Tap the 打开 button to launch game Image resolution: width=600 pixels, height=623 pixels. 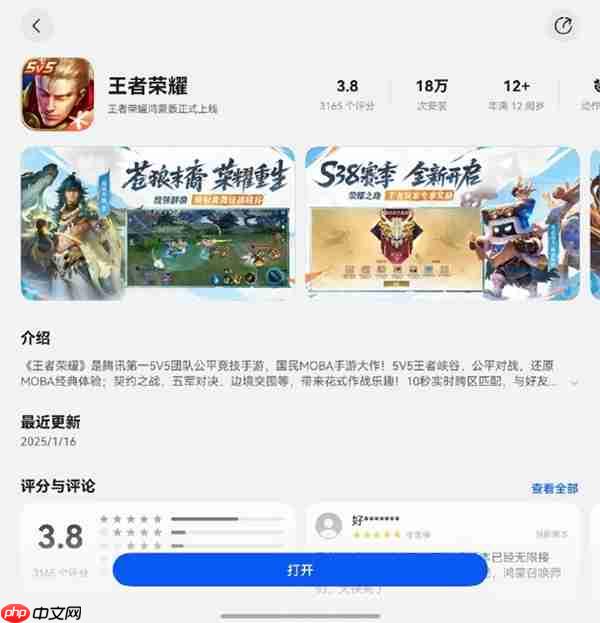(x=300, y=569)
